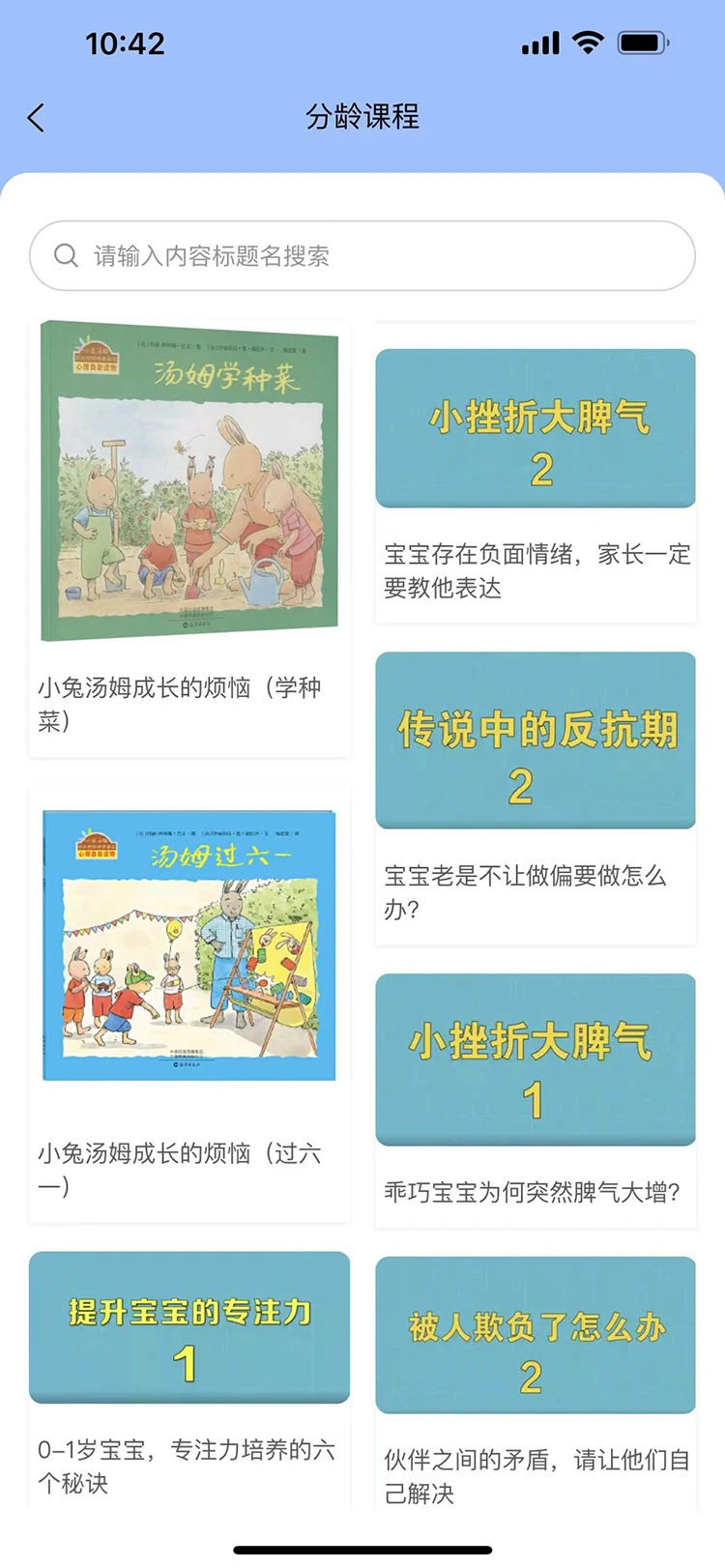Select the 小挫折大脾气 2 course card
This screenshot has width=725, height=1568.
(536, 428)
